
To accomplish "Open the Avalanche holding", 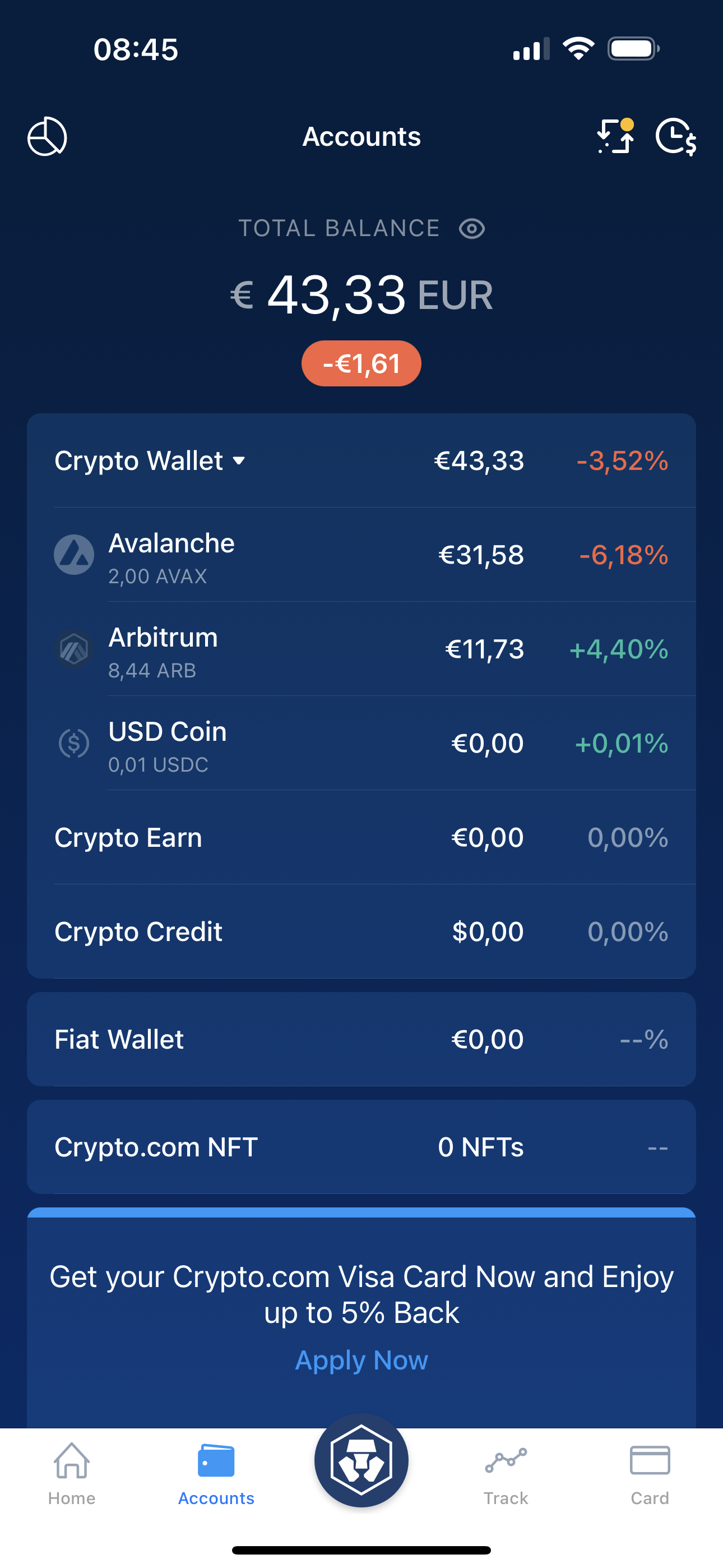I will [361, 555].
